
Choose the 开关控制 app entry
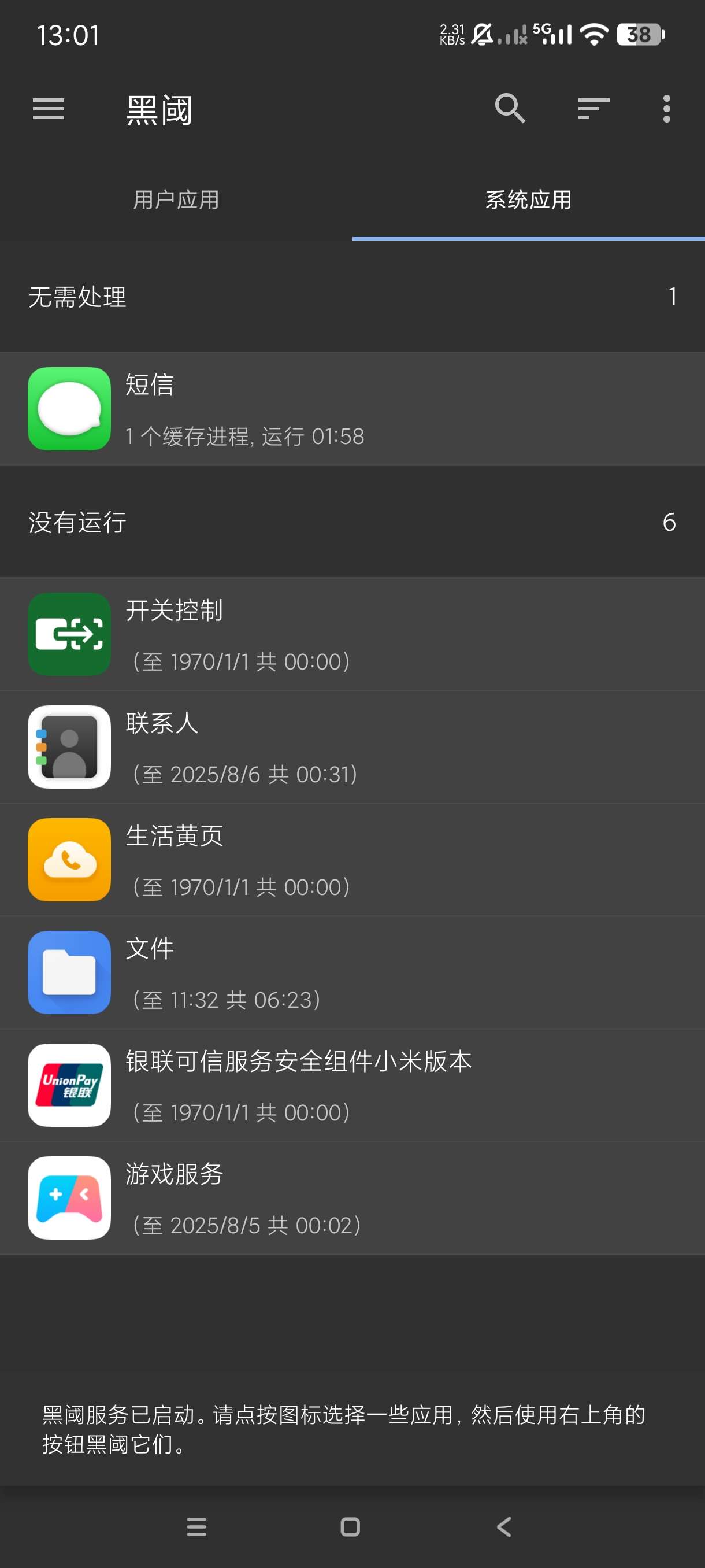(x=352, y=634)
